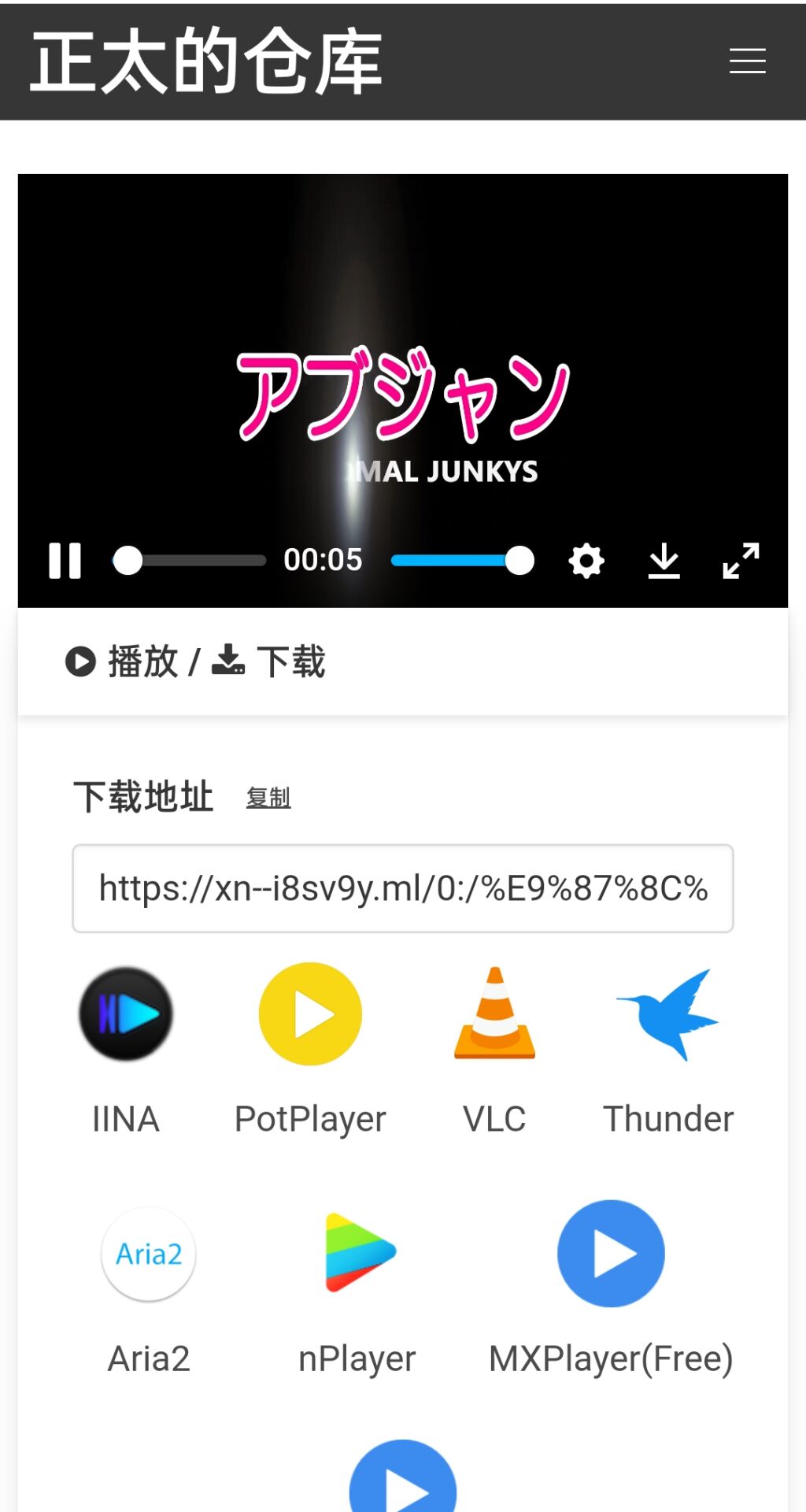Pause the video playback
806x1512 pixels.
(65, 561)
